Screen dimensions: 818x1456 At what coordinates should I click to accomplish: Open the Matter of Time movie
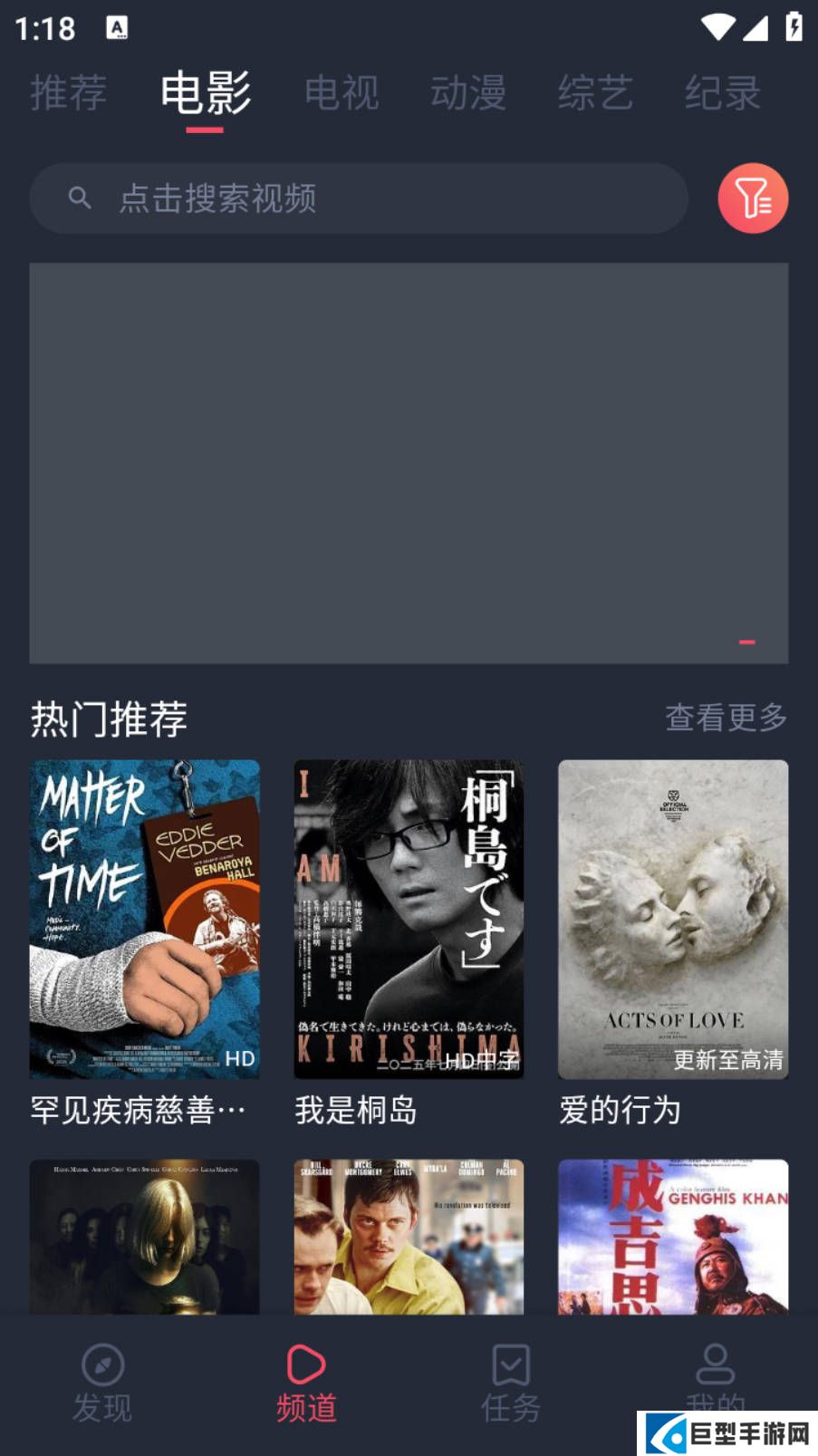pyautogui.click(x=145, y=919)
